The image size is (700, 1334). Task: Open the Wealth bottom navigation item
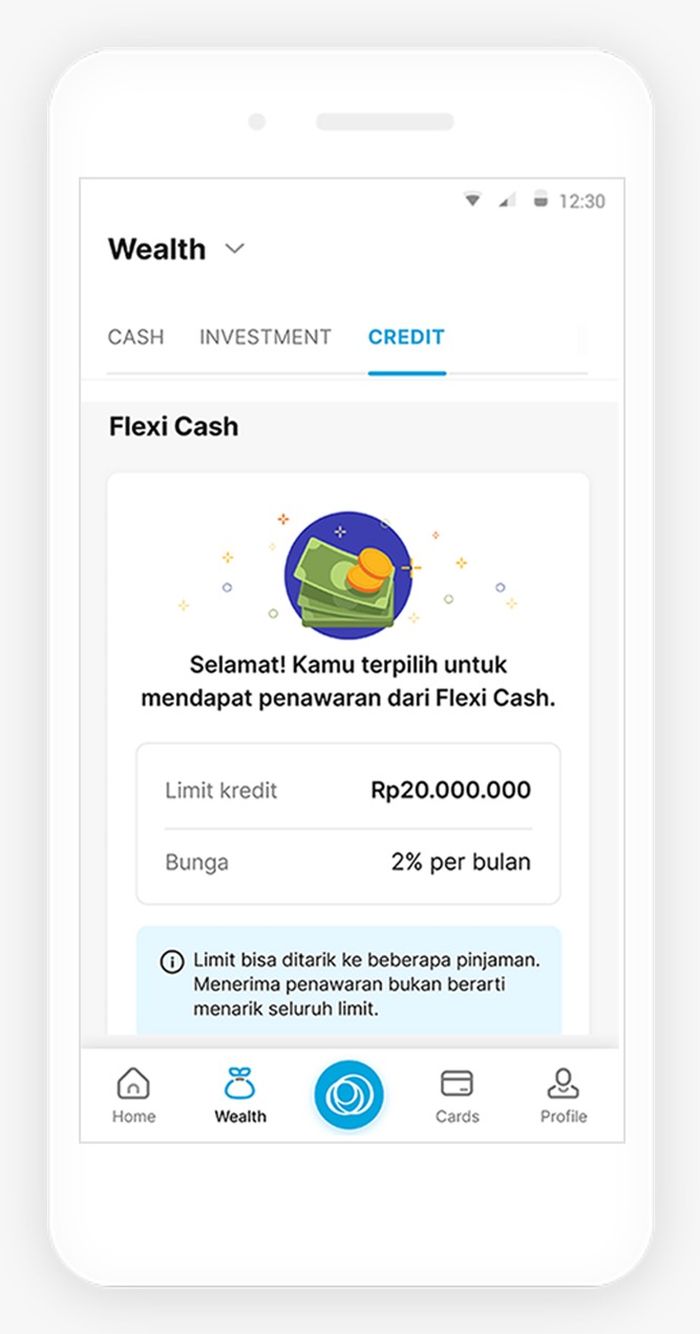240,1096
